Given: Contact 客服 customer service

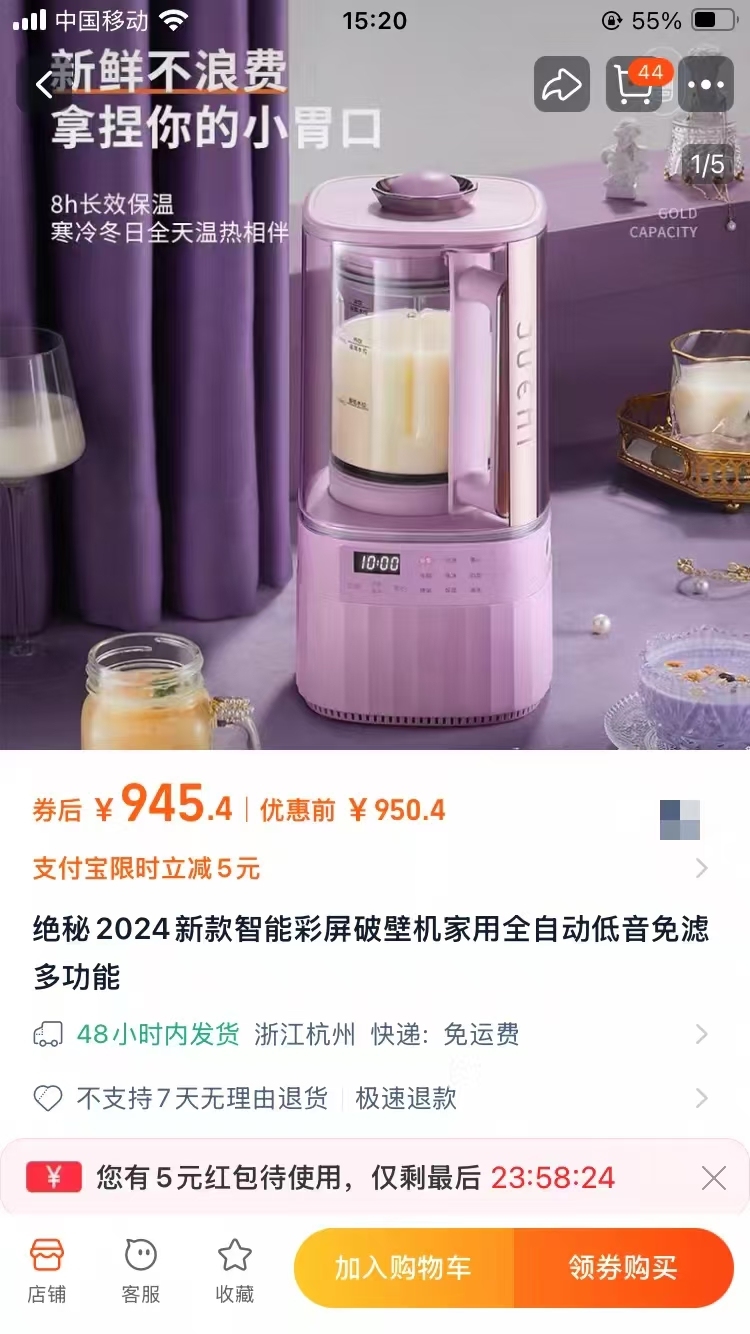Looking at the screenshot, I should [141, 1268].
